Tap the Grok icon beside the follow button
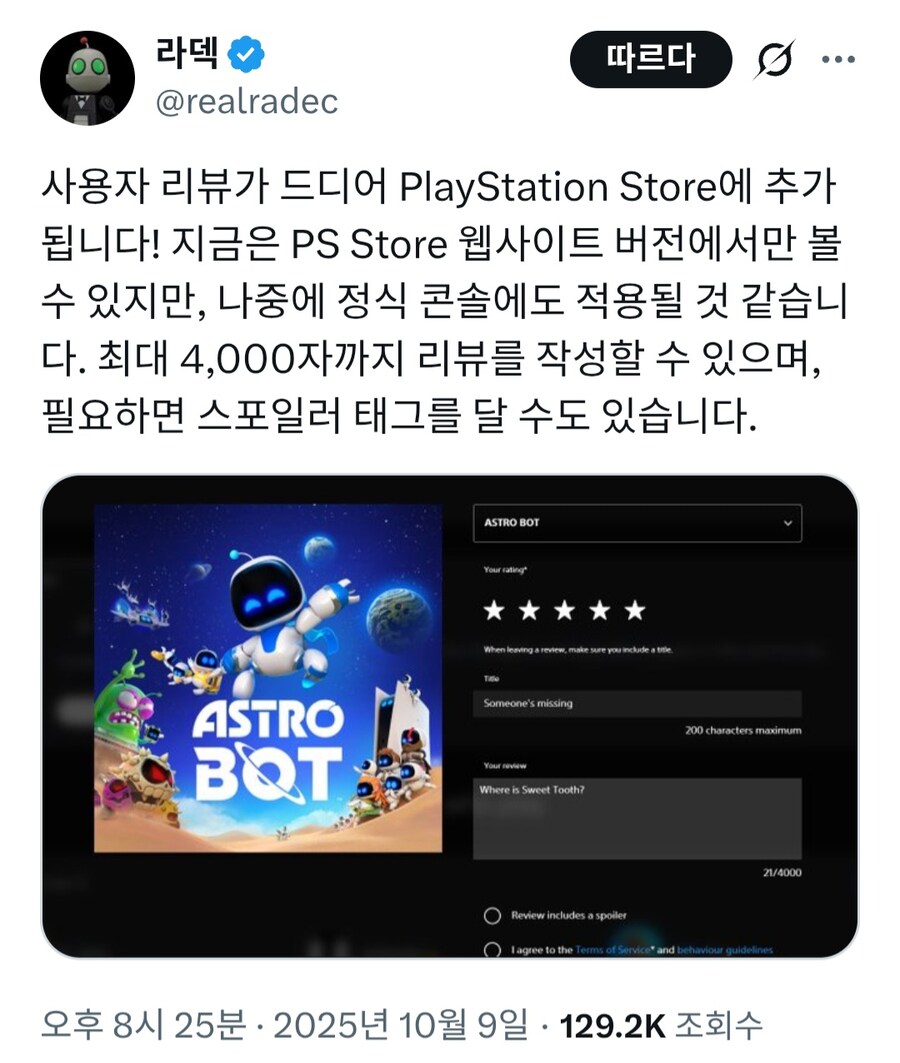This screenshot has height=1063, width=900. point(775,60)
